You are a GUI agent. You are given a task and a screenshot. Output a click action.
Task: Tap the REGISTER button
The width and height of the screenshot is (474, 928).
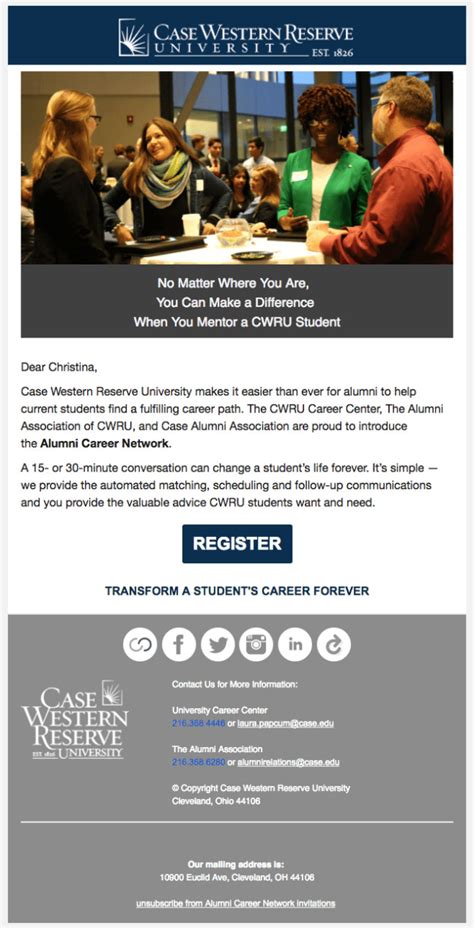pyautogui.click(x=237, y=543)
